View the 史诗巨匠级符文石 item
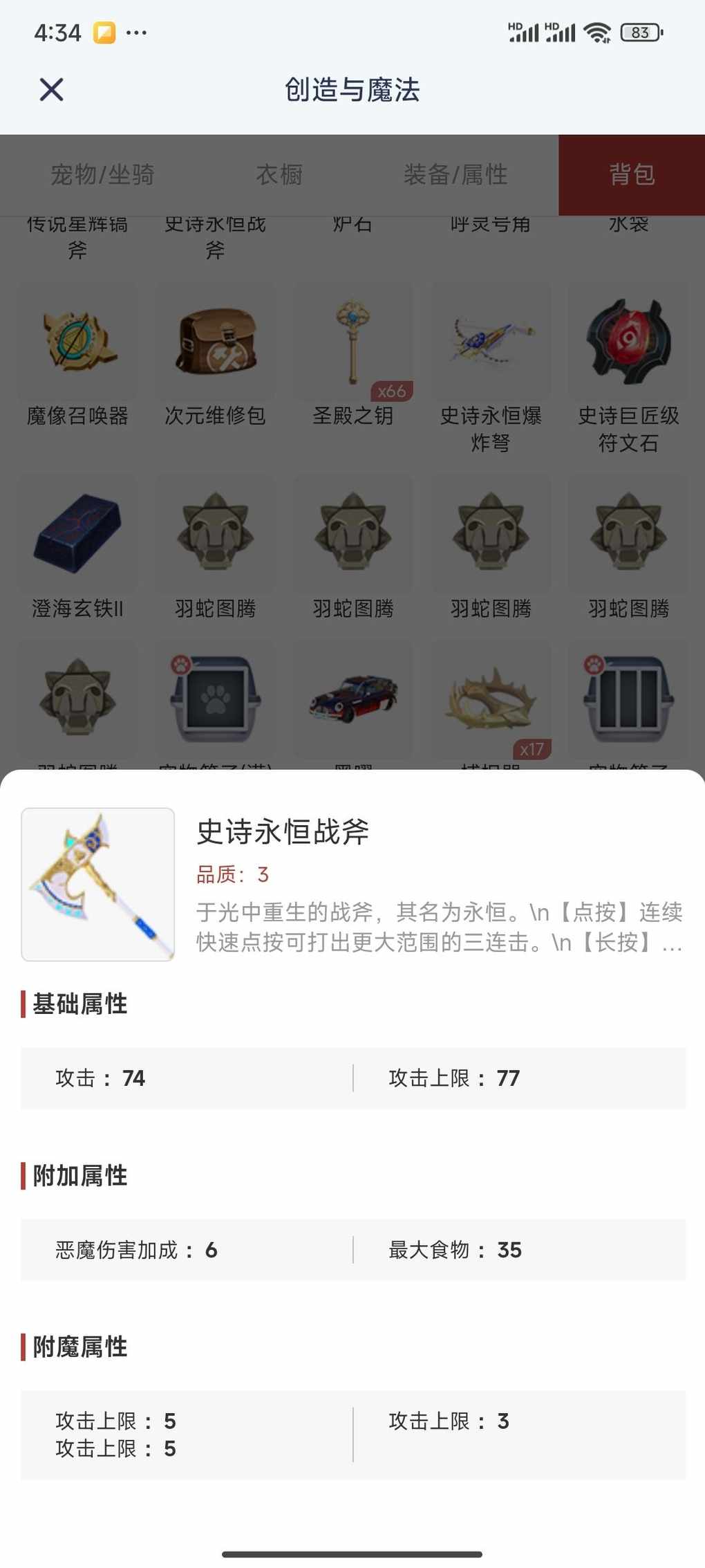Image resolution: width=705 pixels, height=1568 pixels. click(628, 341)
